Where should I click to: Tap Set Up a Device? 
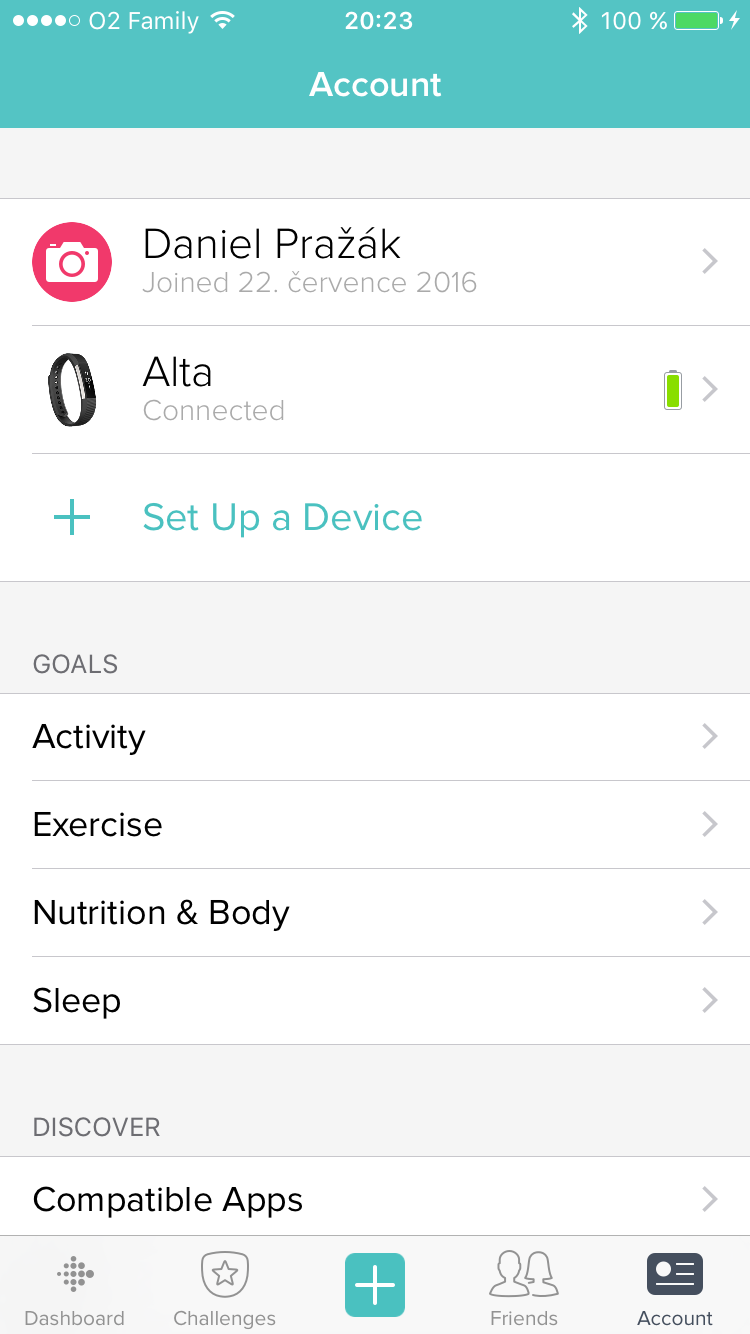click(x=282, y=518)
